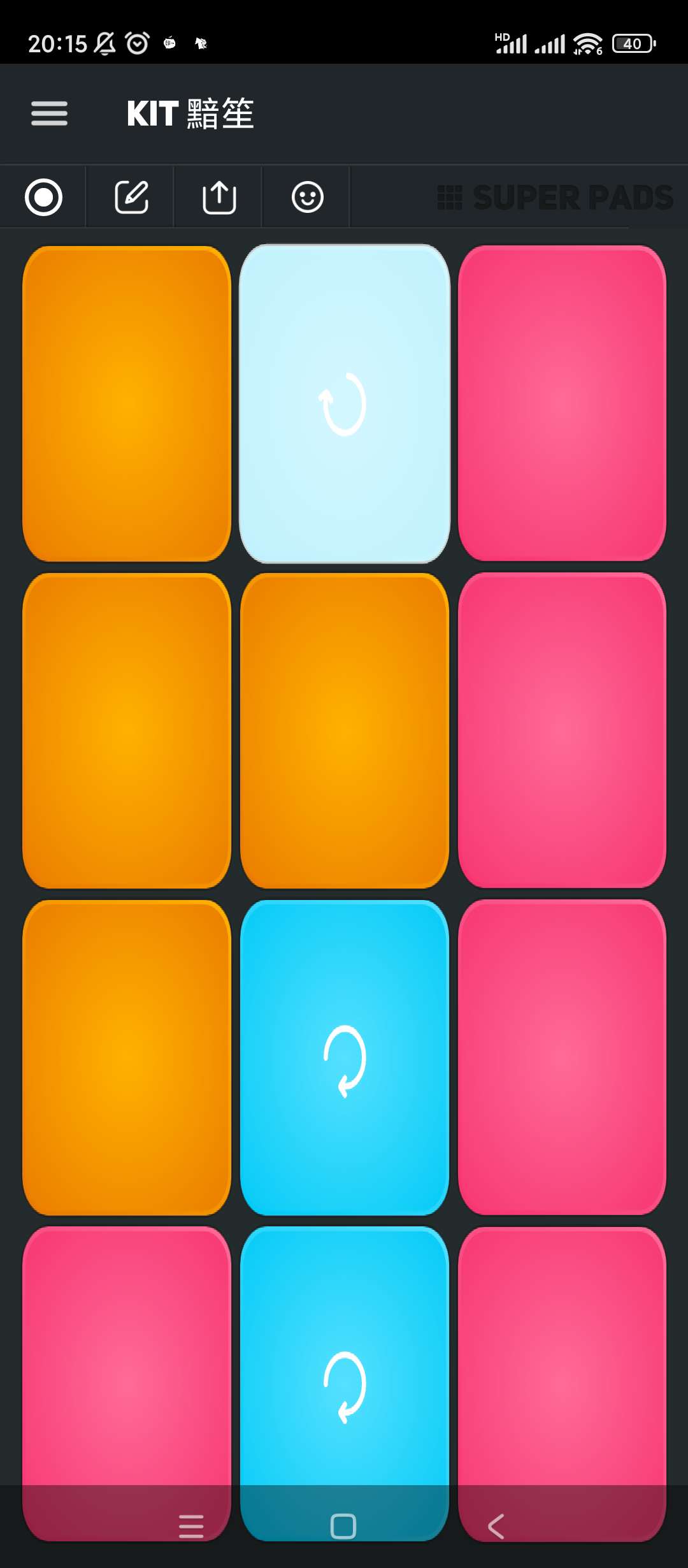Open the hamburger drawer menu
The height and width of the screenshot is (1568, 688).
(x=49, y=113)
